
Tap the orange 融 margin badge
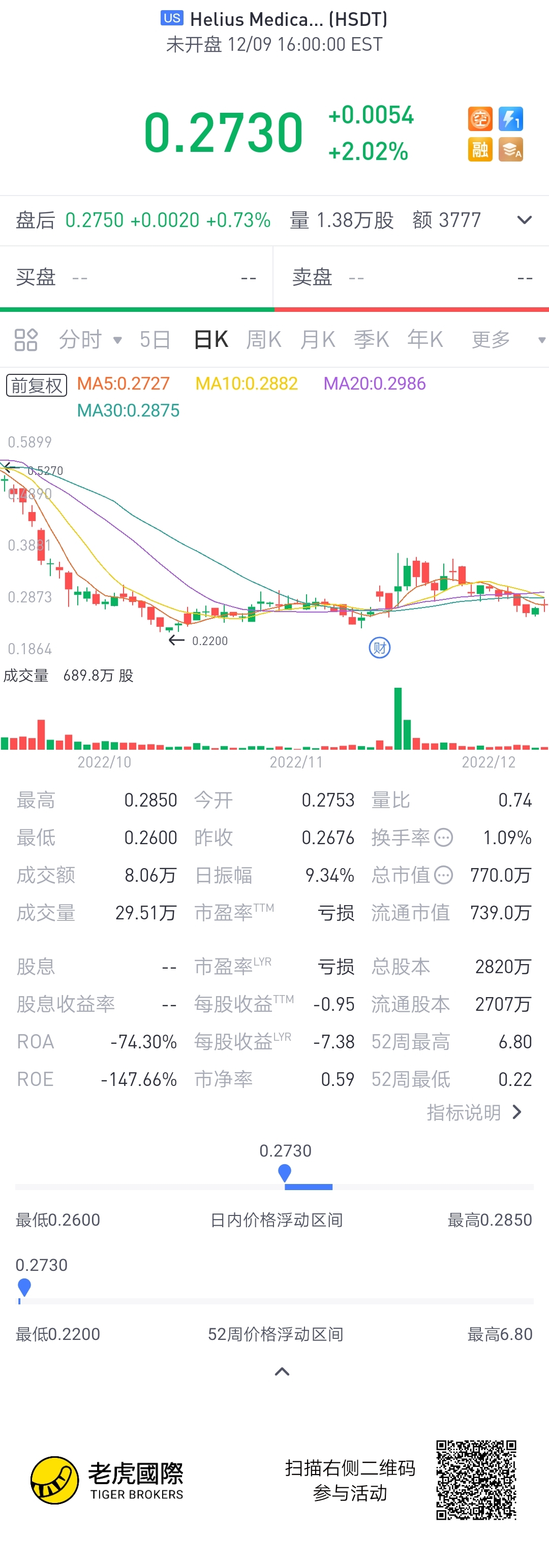[480, 149]
